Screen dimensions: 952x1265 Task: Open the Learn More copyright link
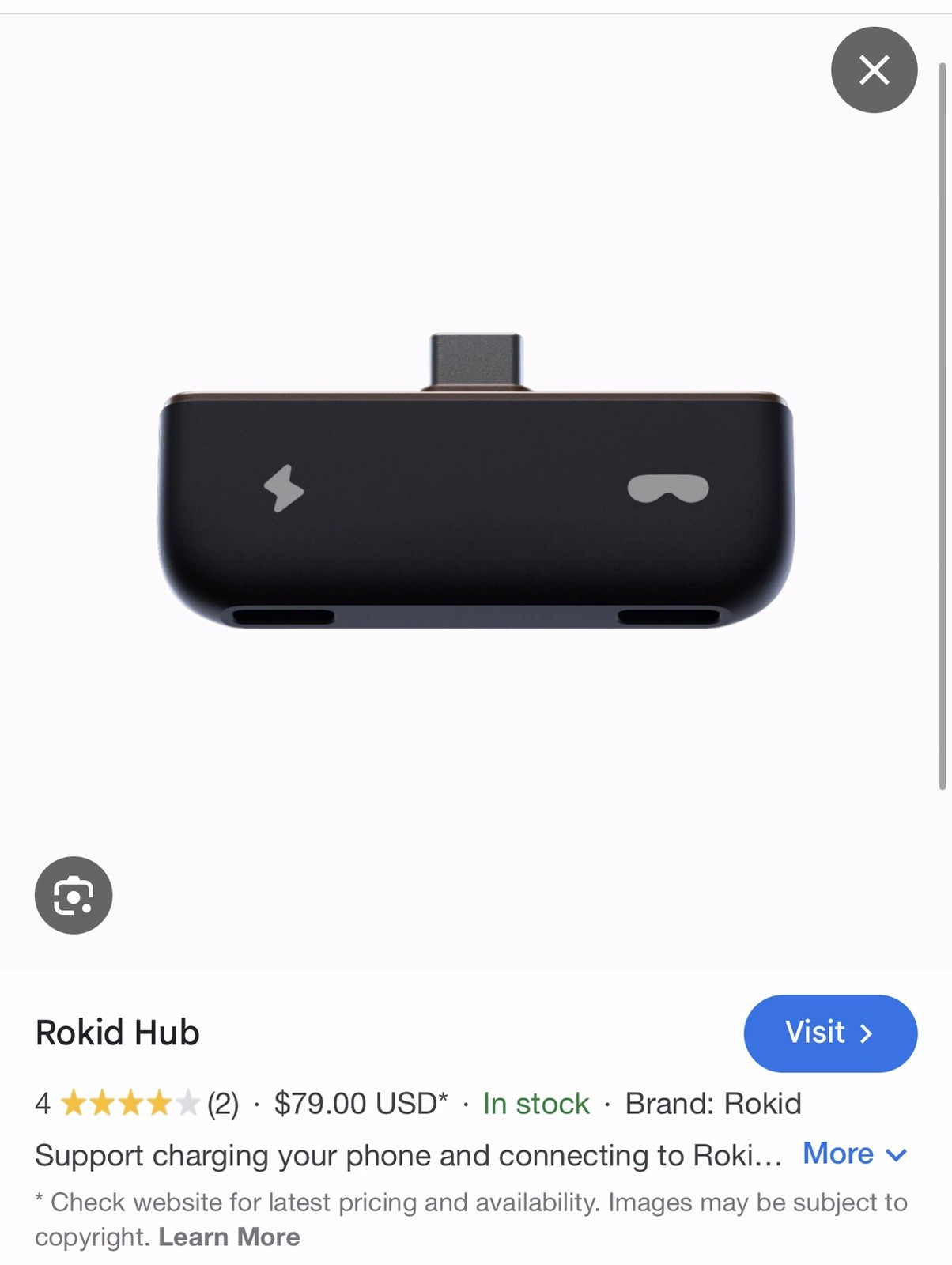[229, 1237]
